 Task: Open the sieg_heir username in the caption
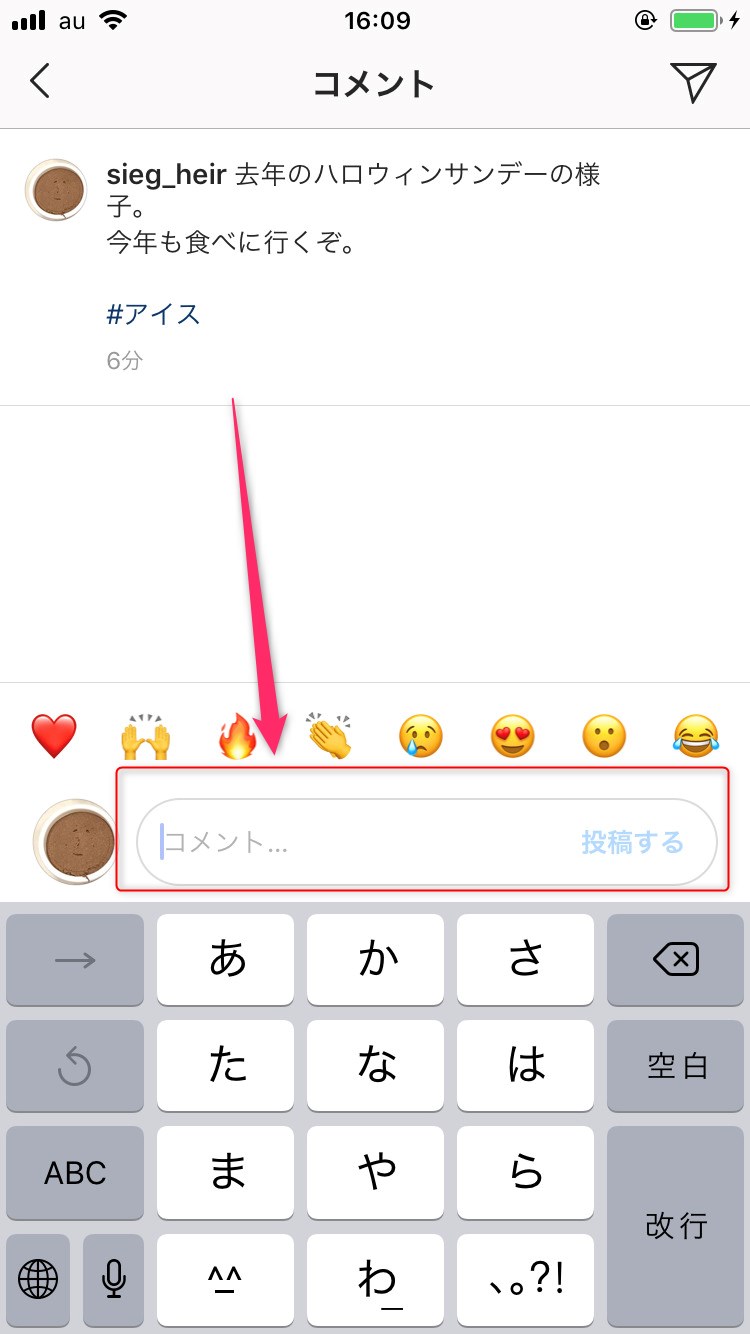[x=166, y=175]
